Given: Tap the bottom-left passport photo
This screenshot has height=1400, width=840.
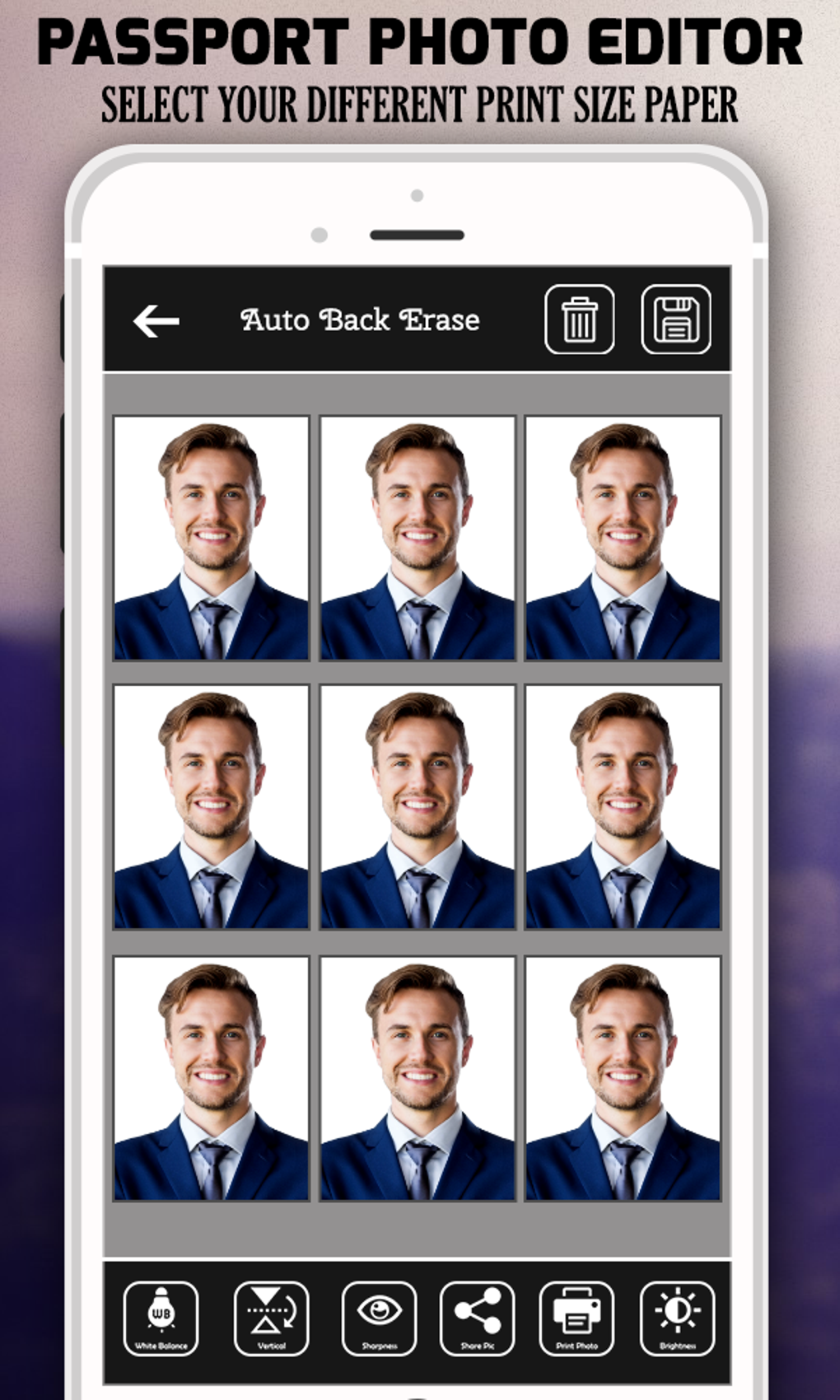Looking at the screenshot, I should point(210,1079).
